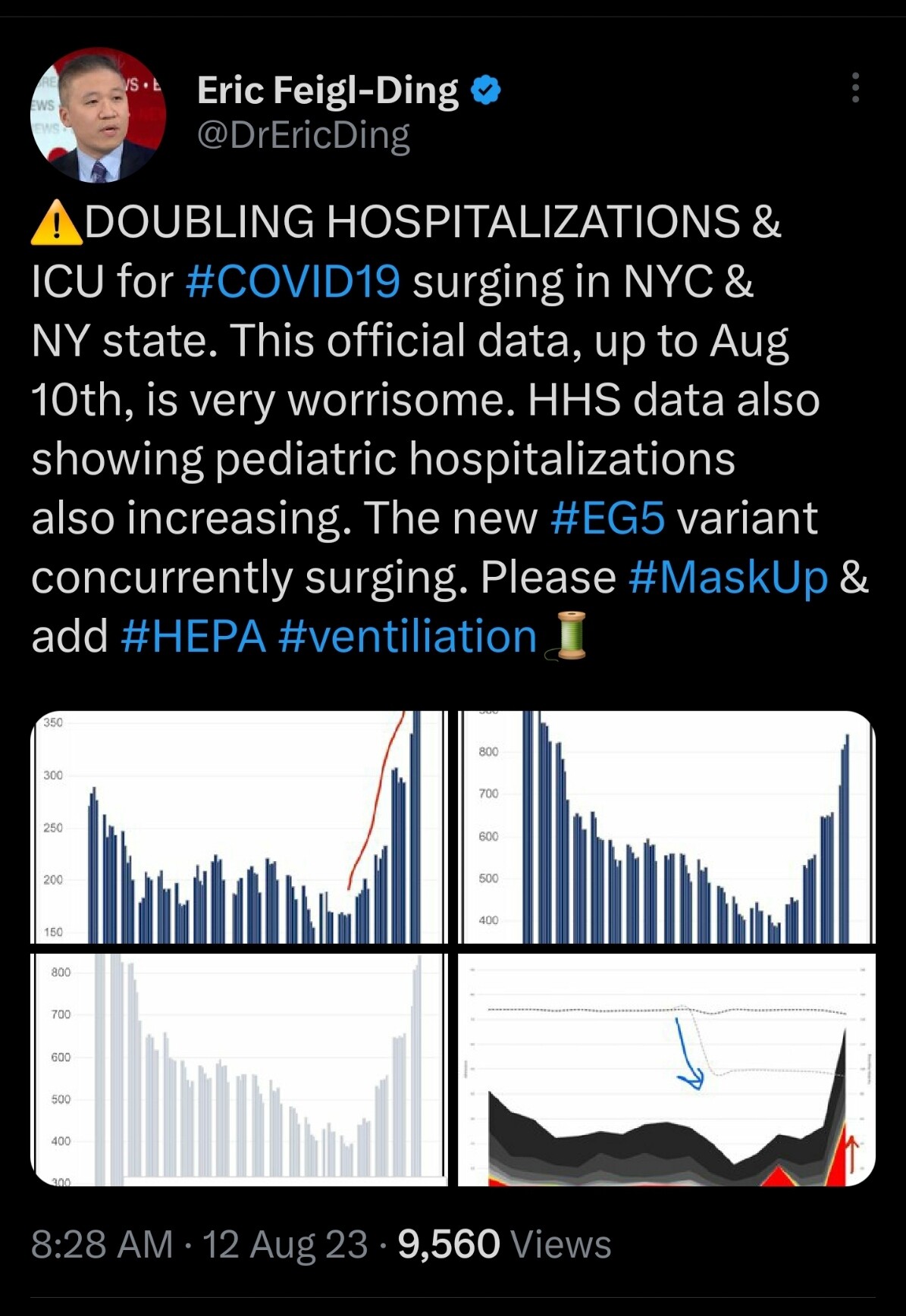Follow the #MaskUp hashtag link
This screenshot has height=1316, width=906.
click(x=728, y=578)
